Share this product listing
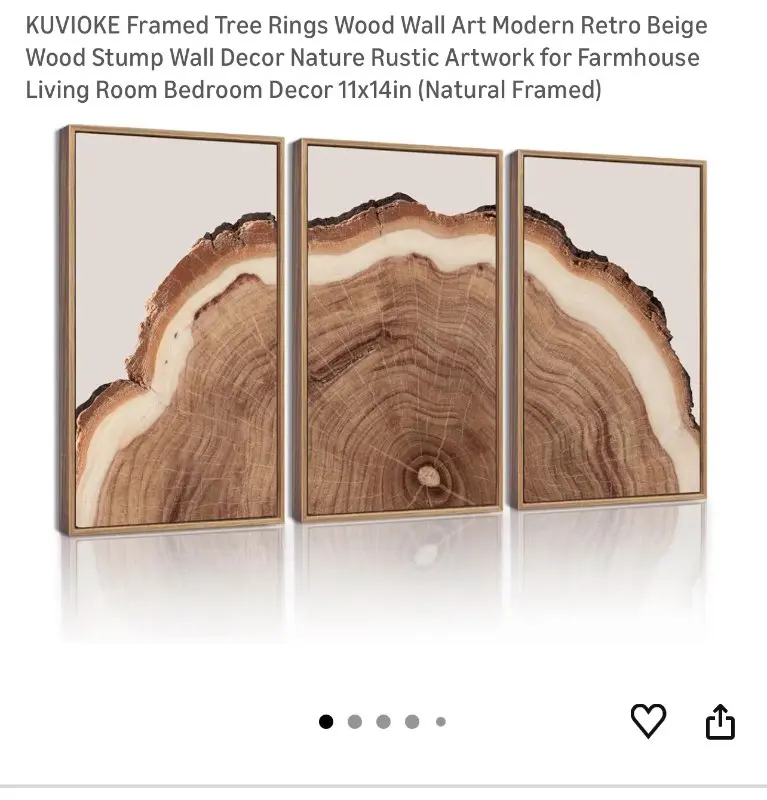This screenshot has width=767, height=800. point(720,721)
